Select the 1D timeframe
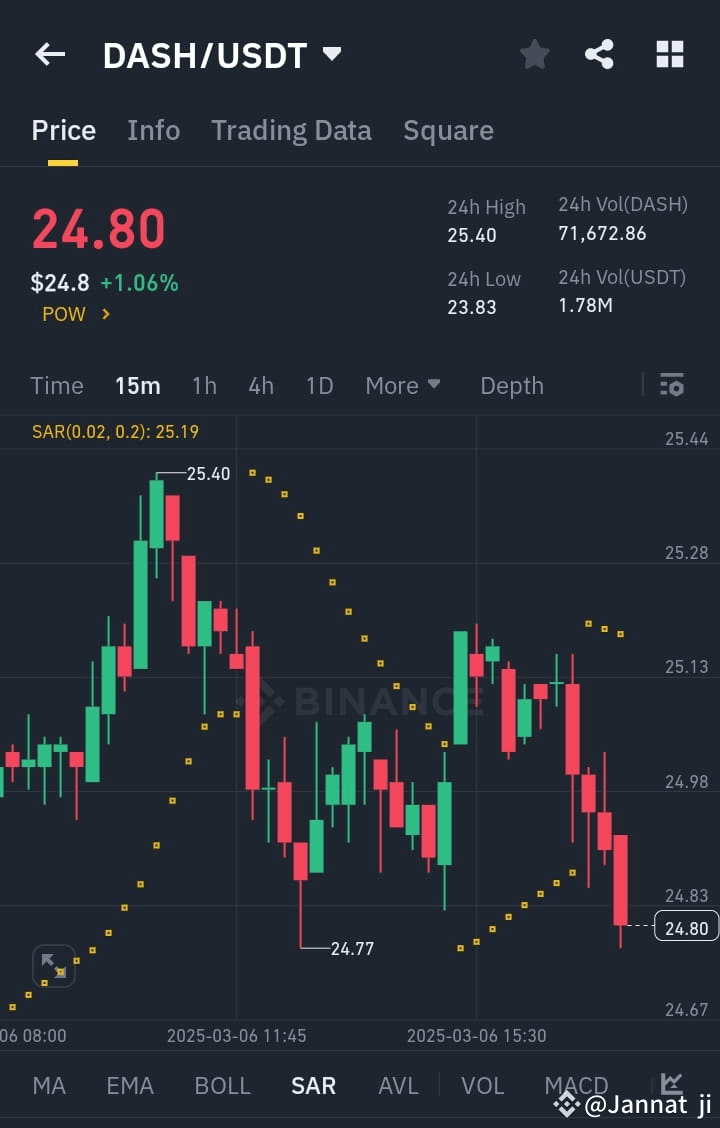 [x=319, y=385]
